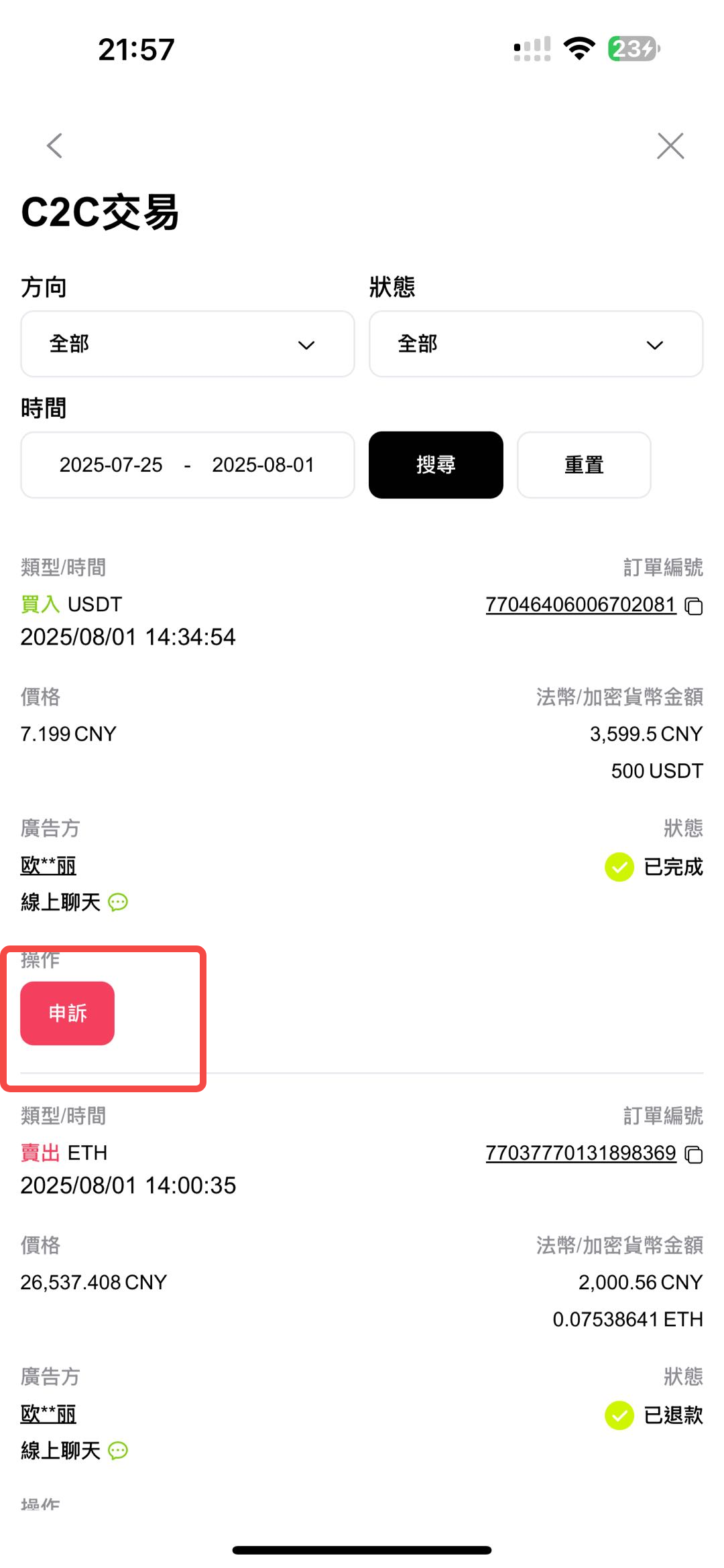Open order 77046406006702081
Viewport: 724px width, 1568px height.
click(580, 604)
